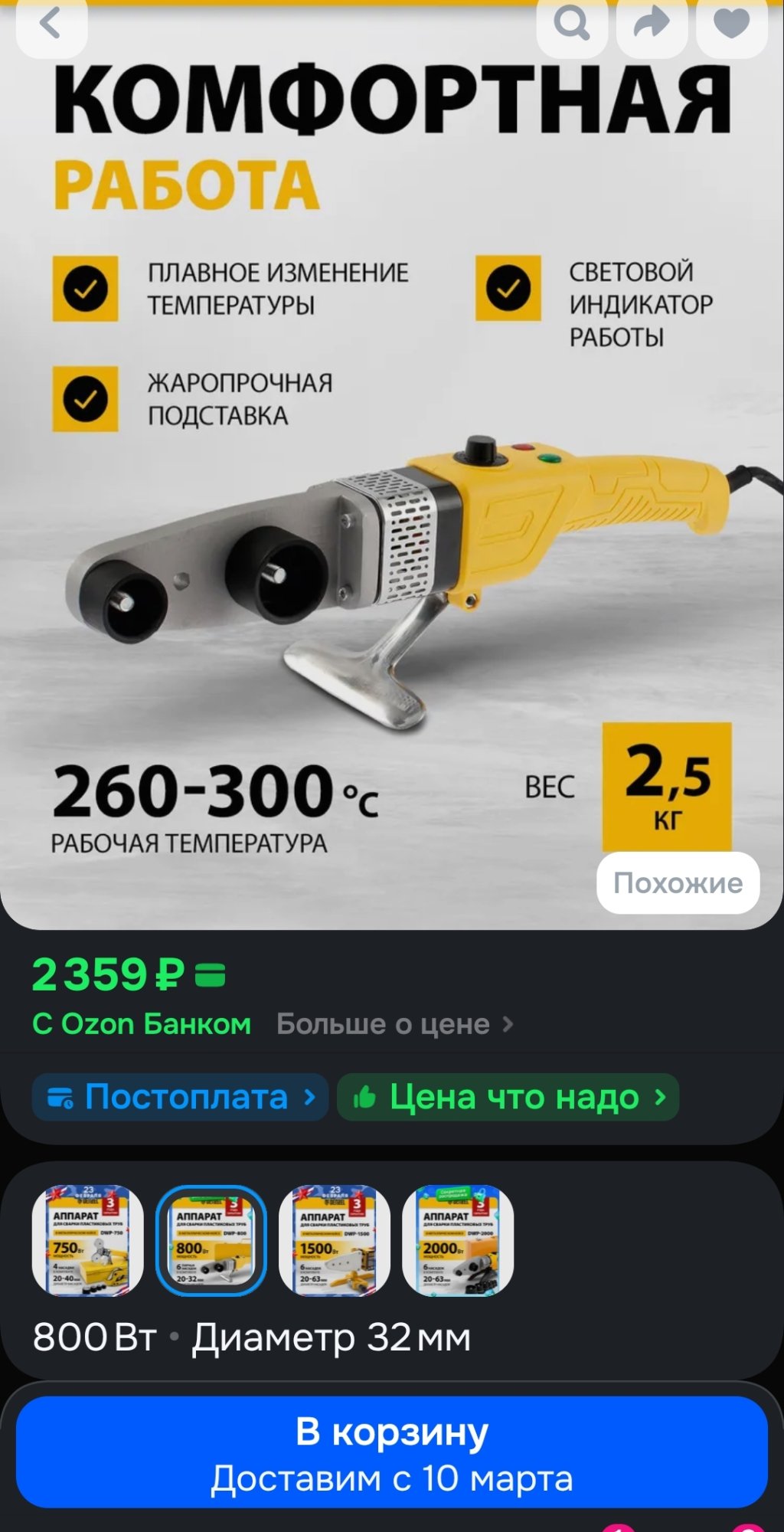Add the product to favorites
Viewport: 784px width, 1532px height.
coord(731,25)
